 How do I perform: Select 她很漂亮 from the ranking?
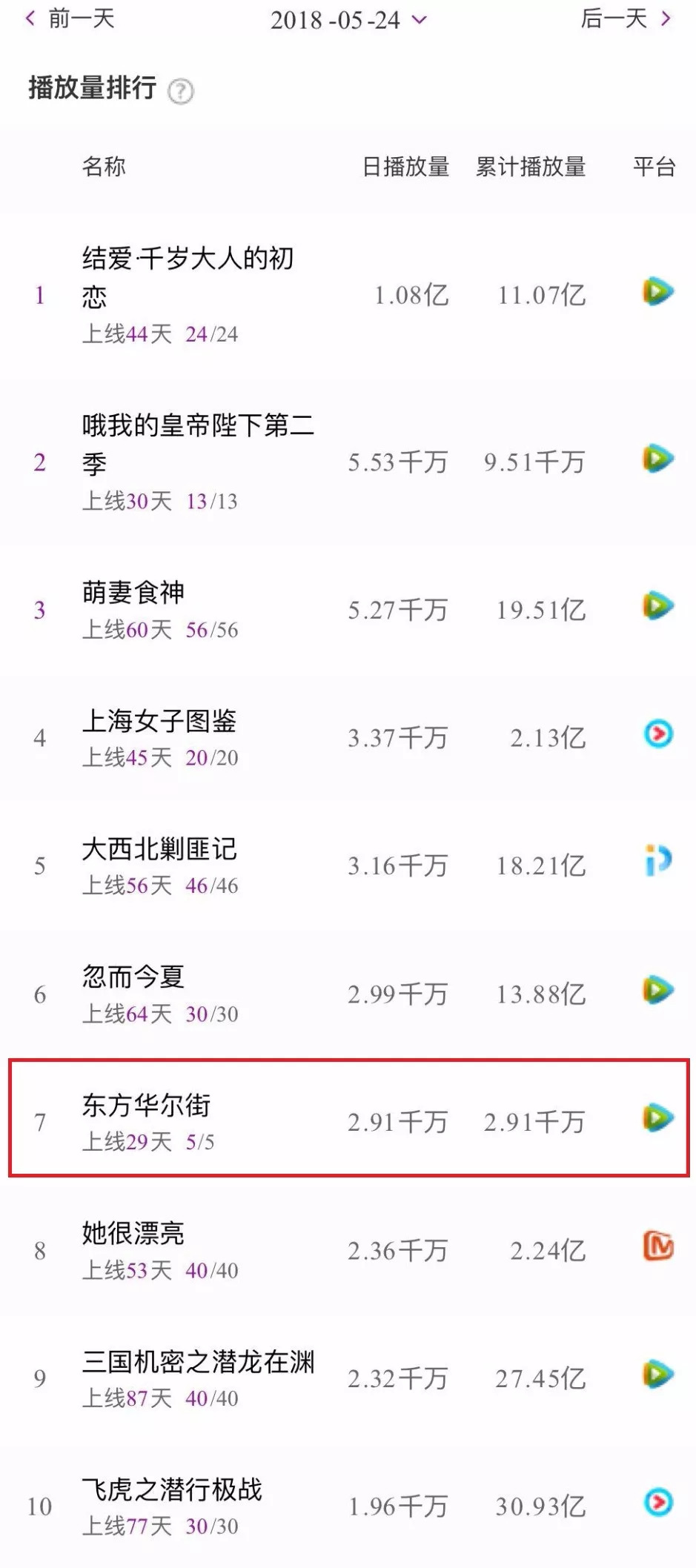point(133,1233)
